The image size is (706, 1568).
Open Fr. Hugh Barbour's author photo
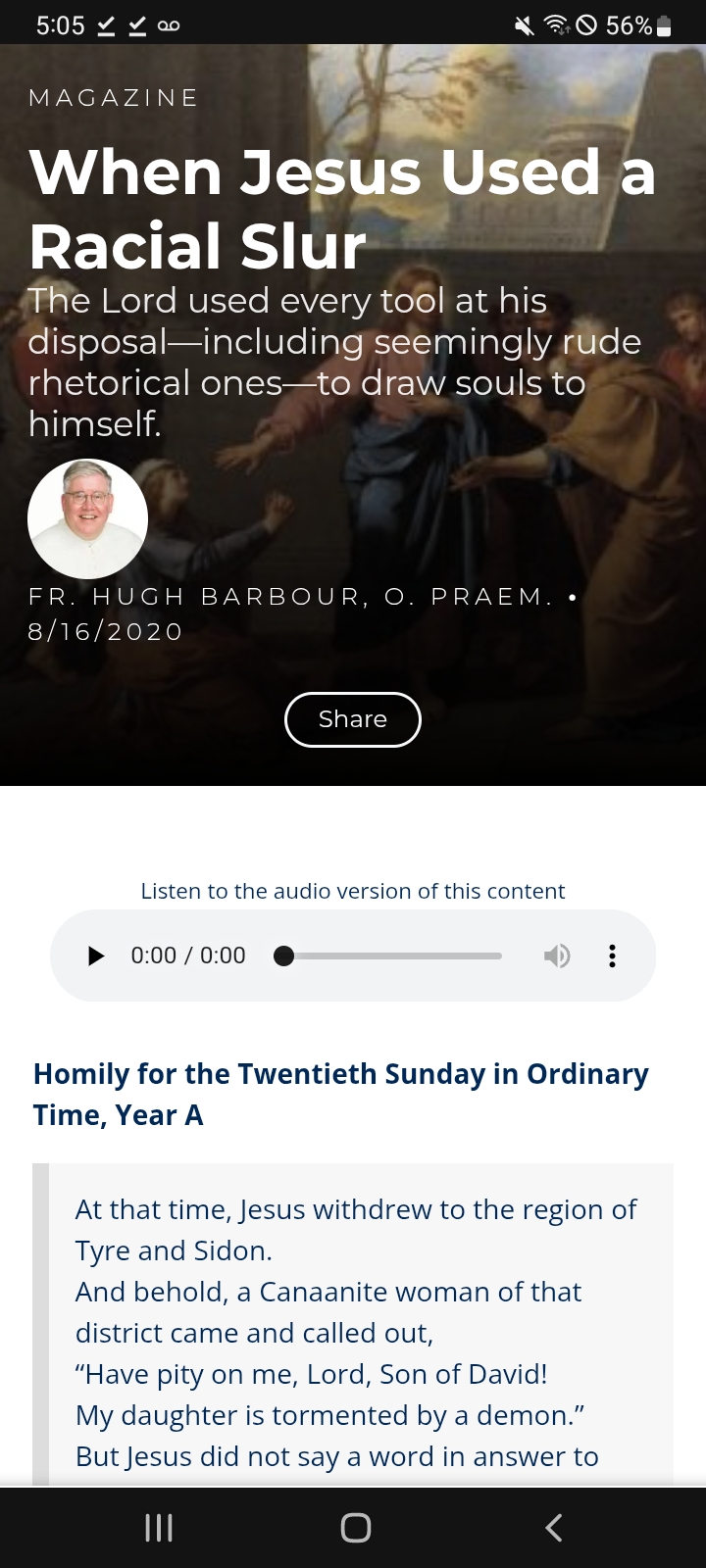click(87, 518)
